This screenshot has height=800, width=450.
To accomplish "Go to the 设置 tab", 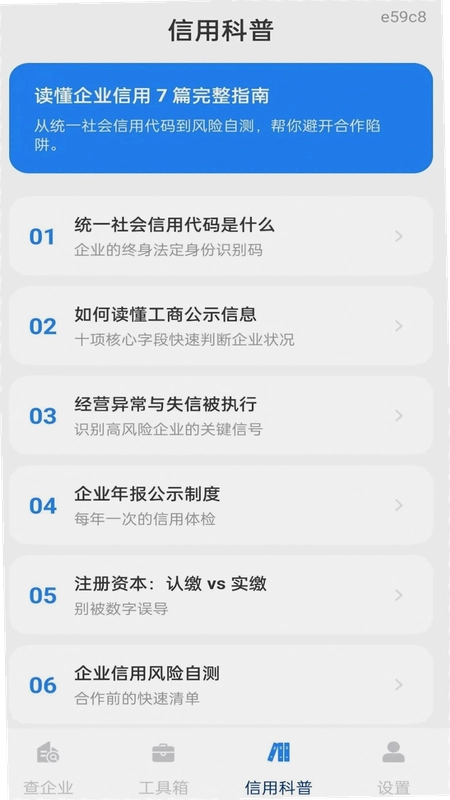I will (x=393, y=767).
